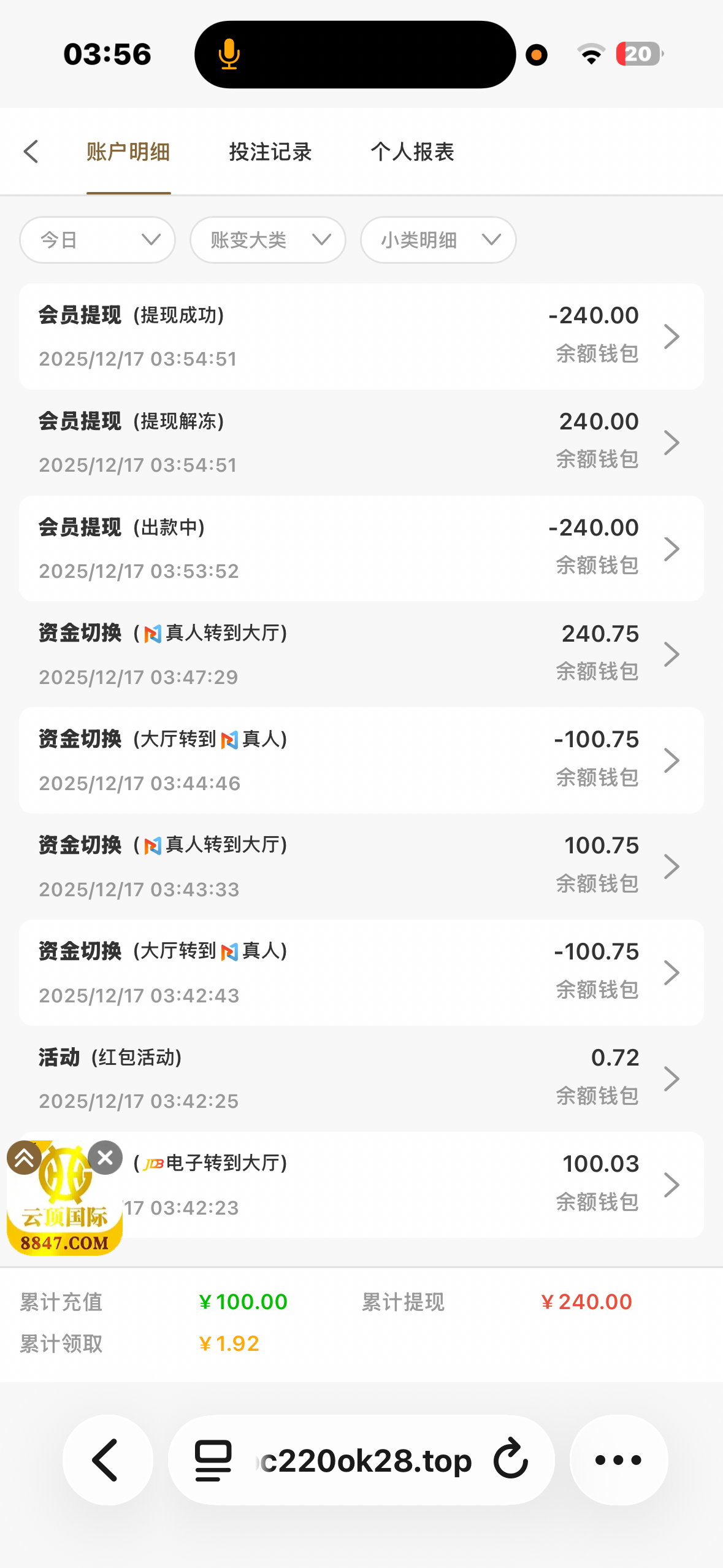Go back using the top-left arrow

(x=31, y=152)
